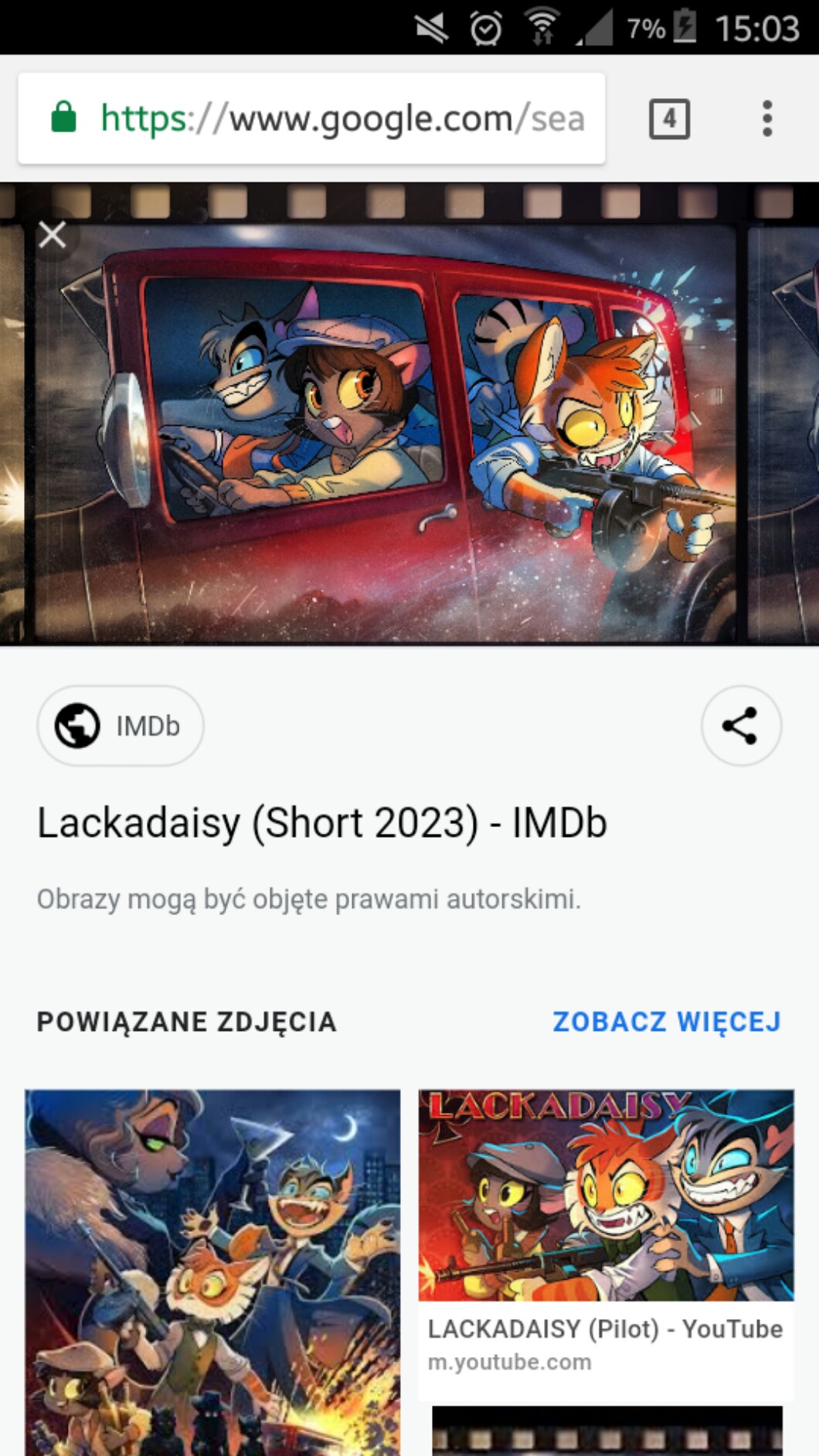
Task: Close the image preview
Action: pos(53,234)
